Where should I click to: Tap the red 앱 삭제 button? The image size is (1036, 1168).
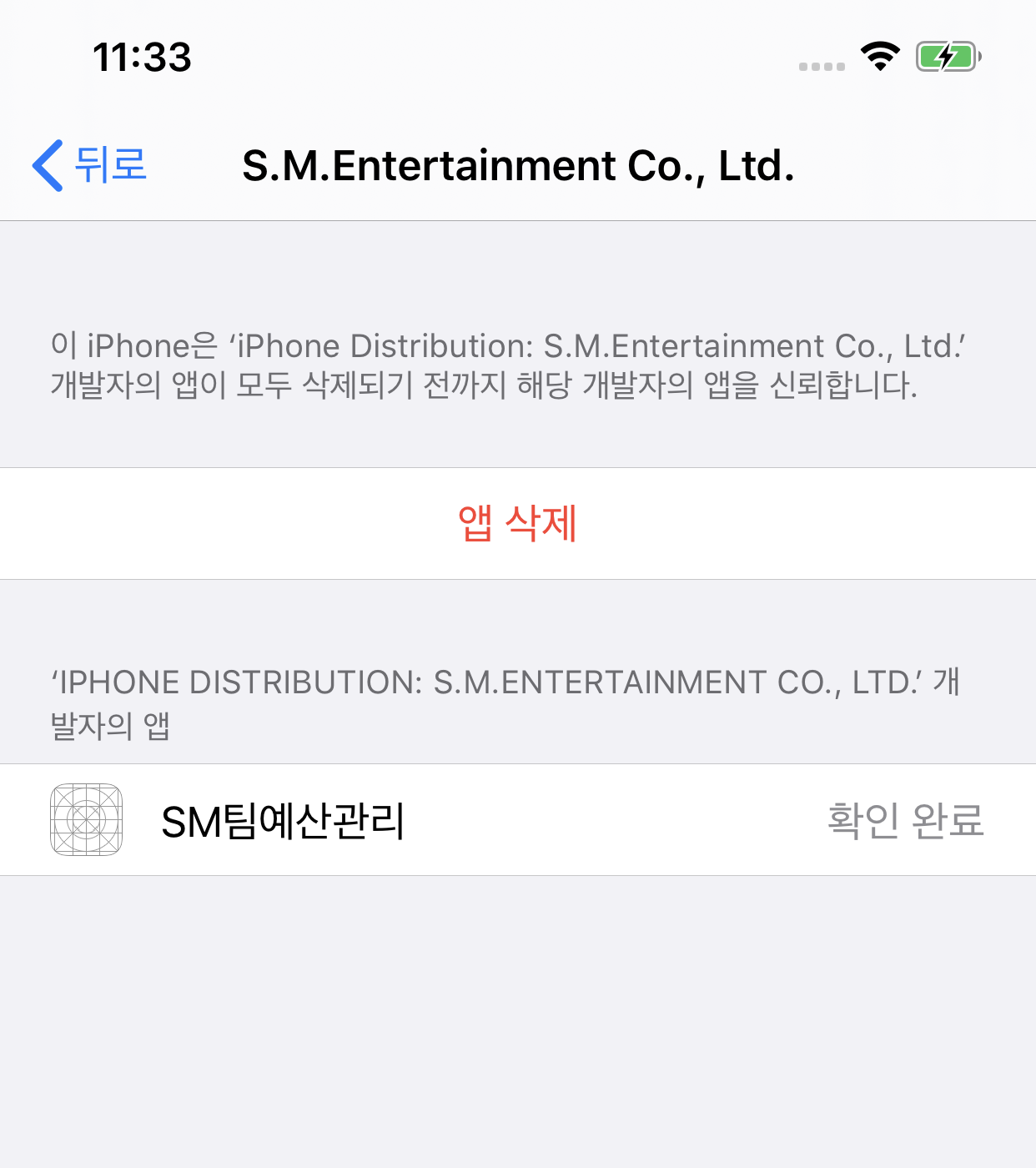tap(517, 523)
